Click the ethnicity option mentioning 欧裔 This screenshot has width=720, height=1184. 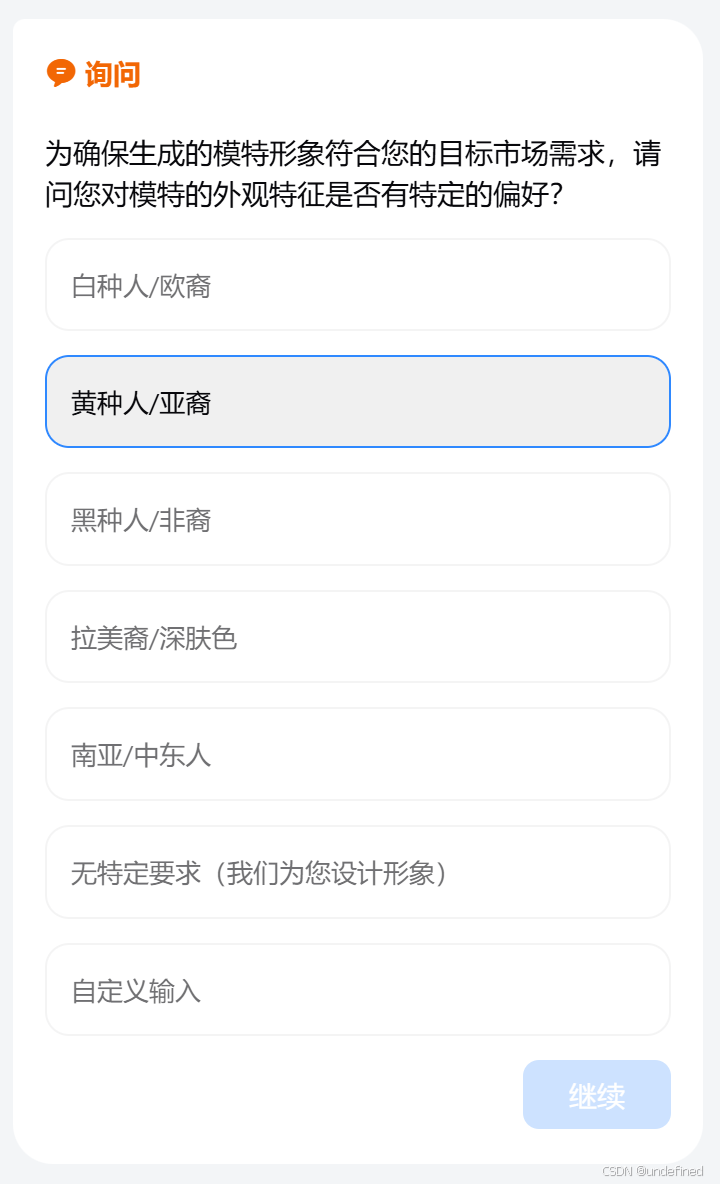(357, 284)
